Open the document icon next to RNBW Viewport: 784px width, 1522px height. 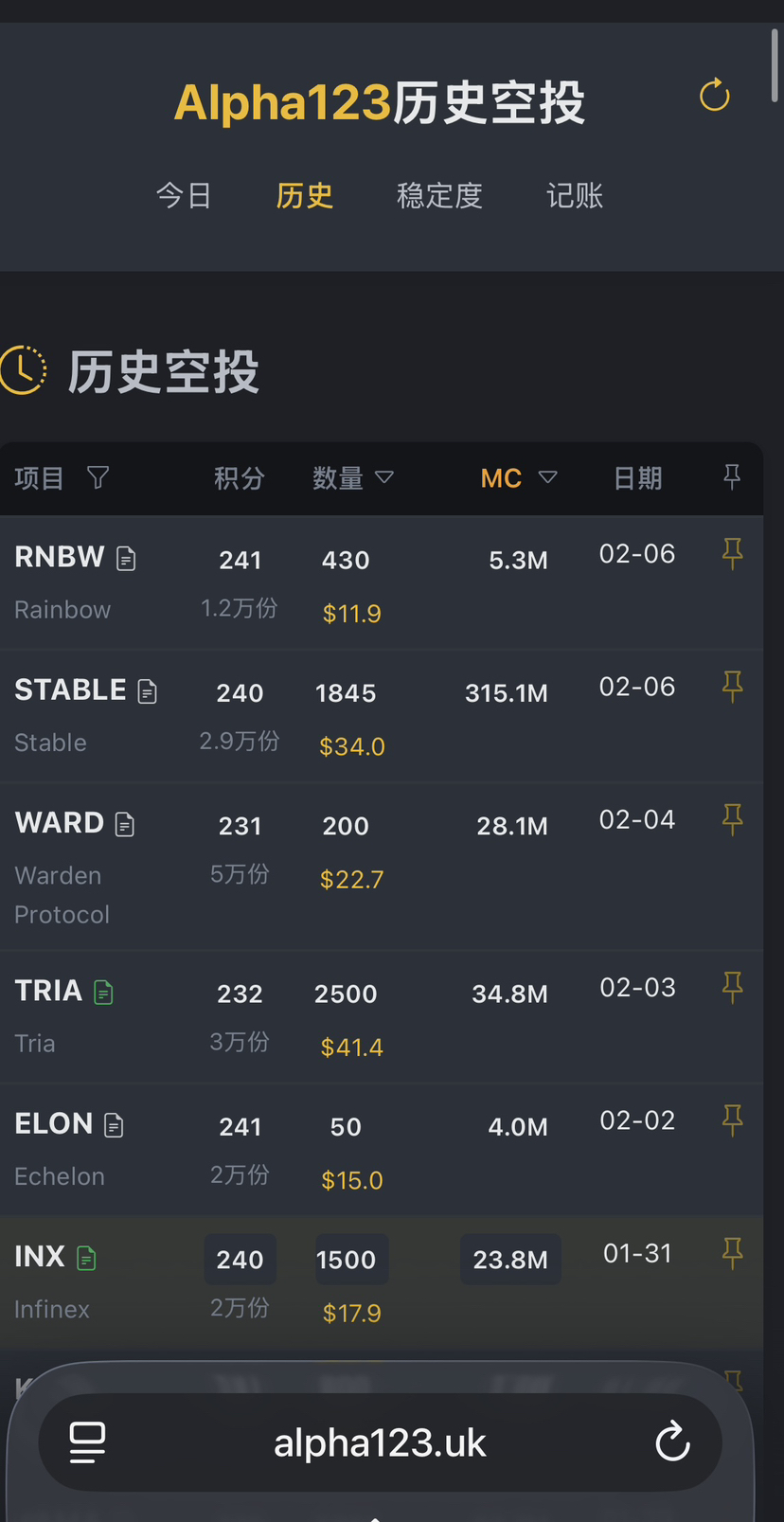click(126, 559)
